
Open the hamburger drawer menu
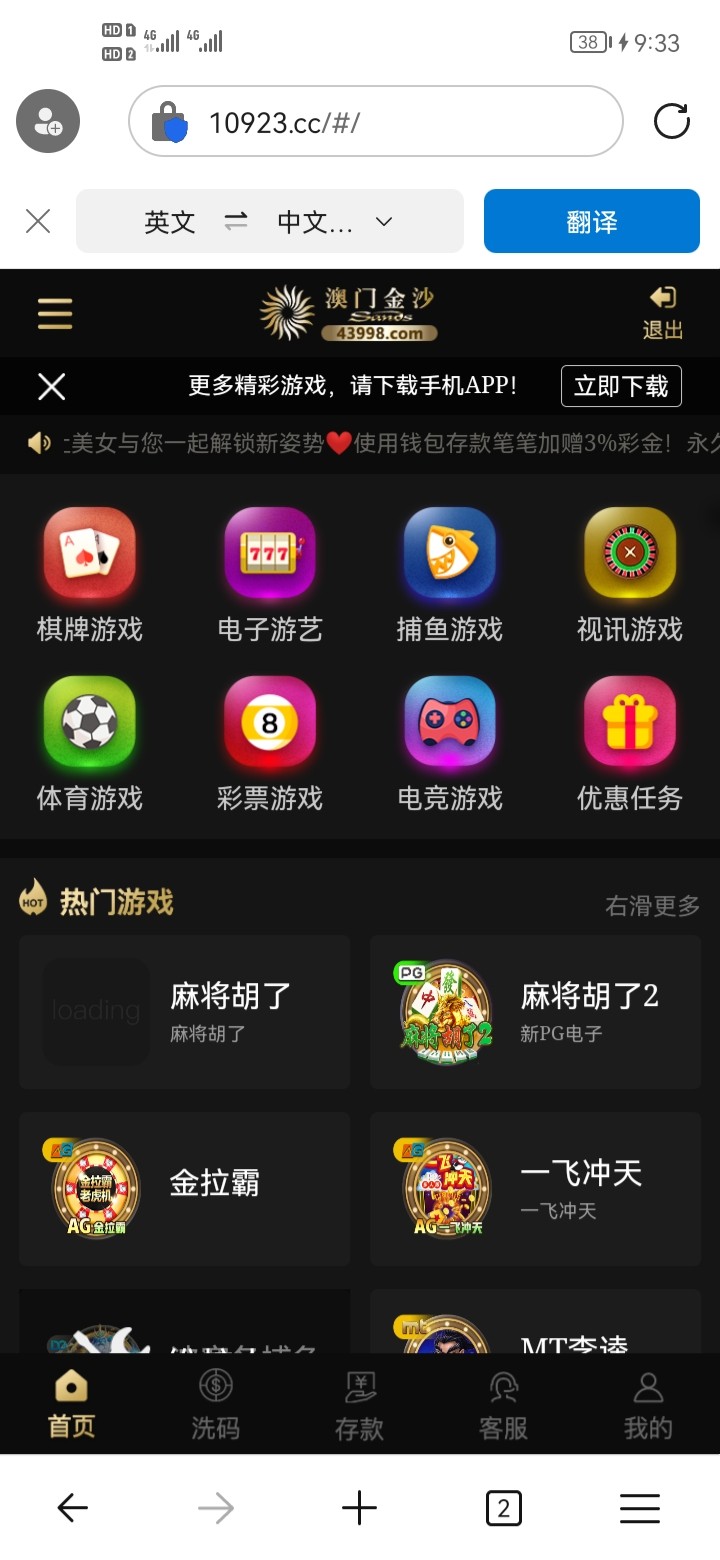click(x=55, y=314)
